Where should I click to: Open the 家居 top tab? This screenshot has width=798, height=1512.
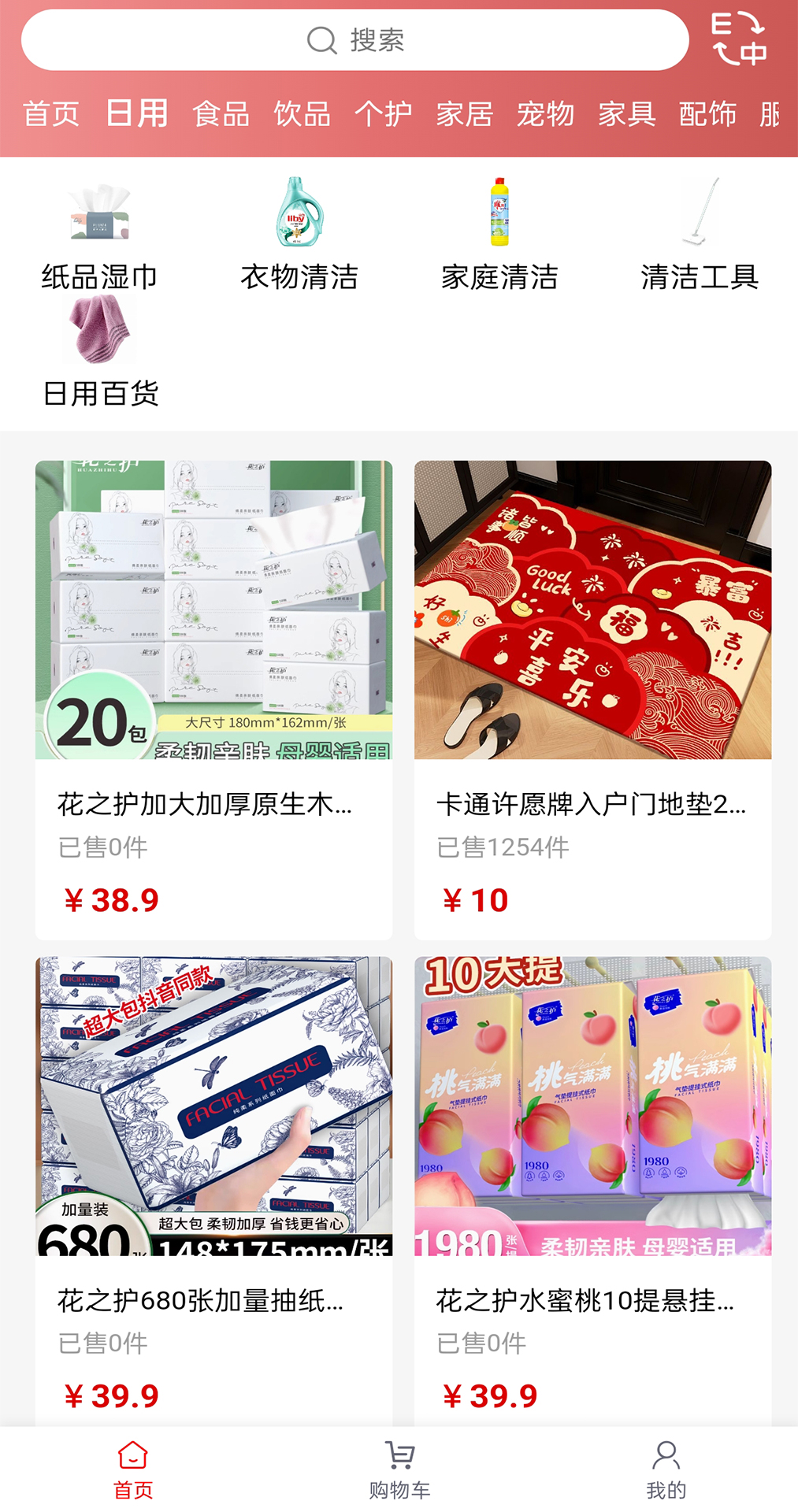[465, 114]
